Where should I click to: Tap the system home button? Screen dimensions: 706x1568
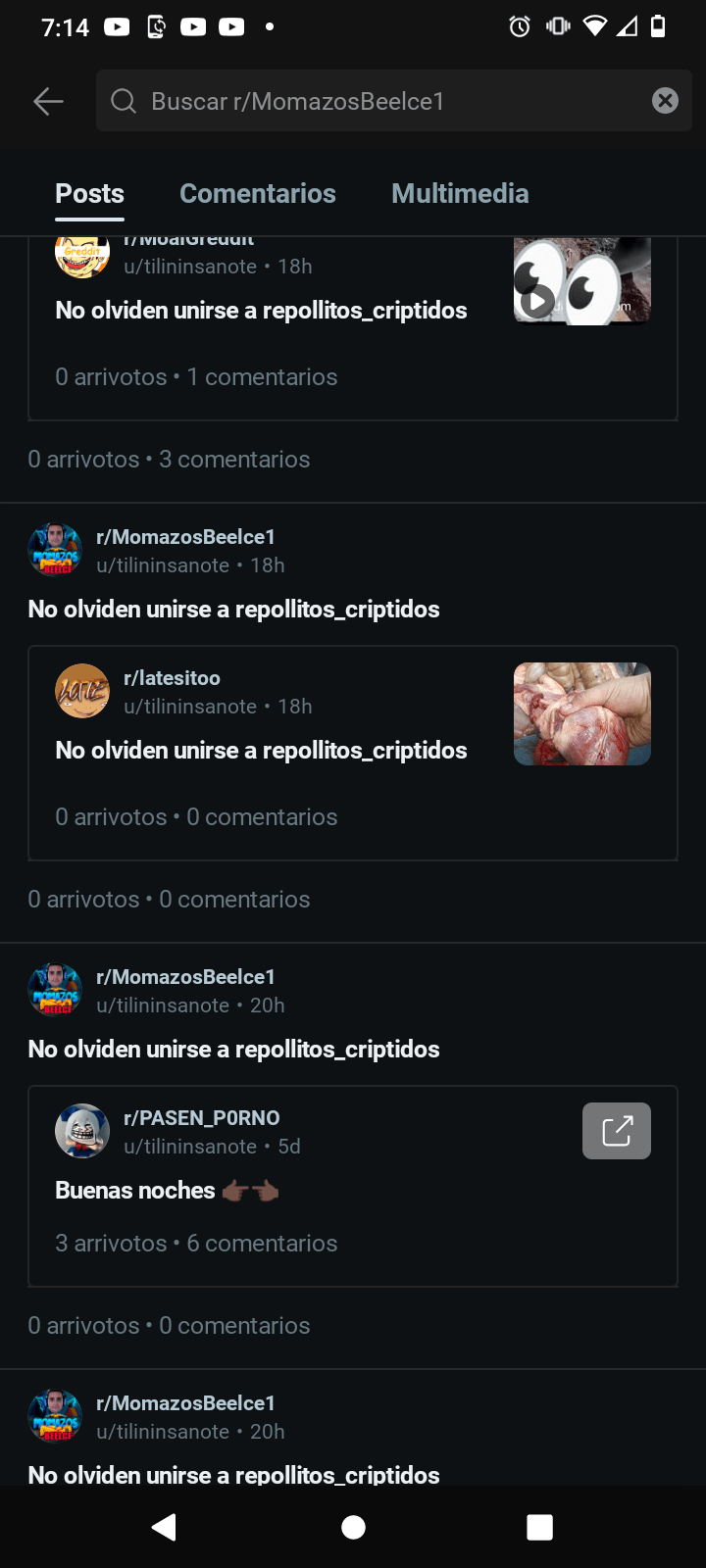[x=353, y=1527]
